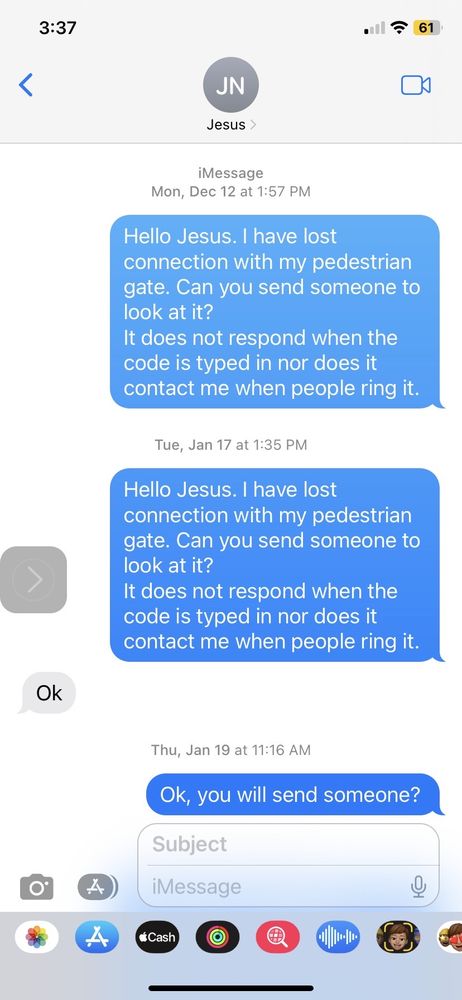Viewport: 462px width, 1000px height.
Task: Record an audio message with the microphone
Action: (418, 886)
